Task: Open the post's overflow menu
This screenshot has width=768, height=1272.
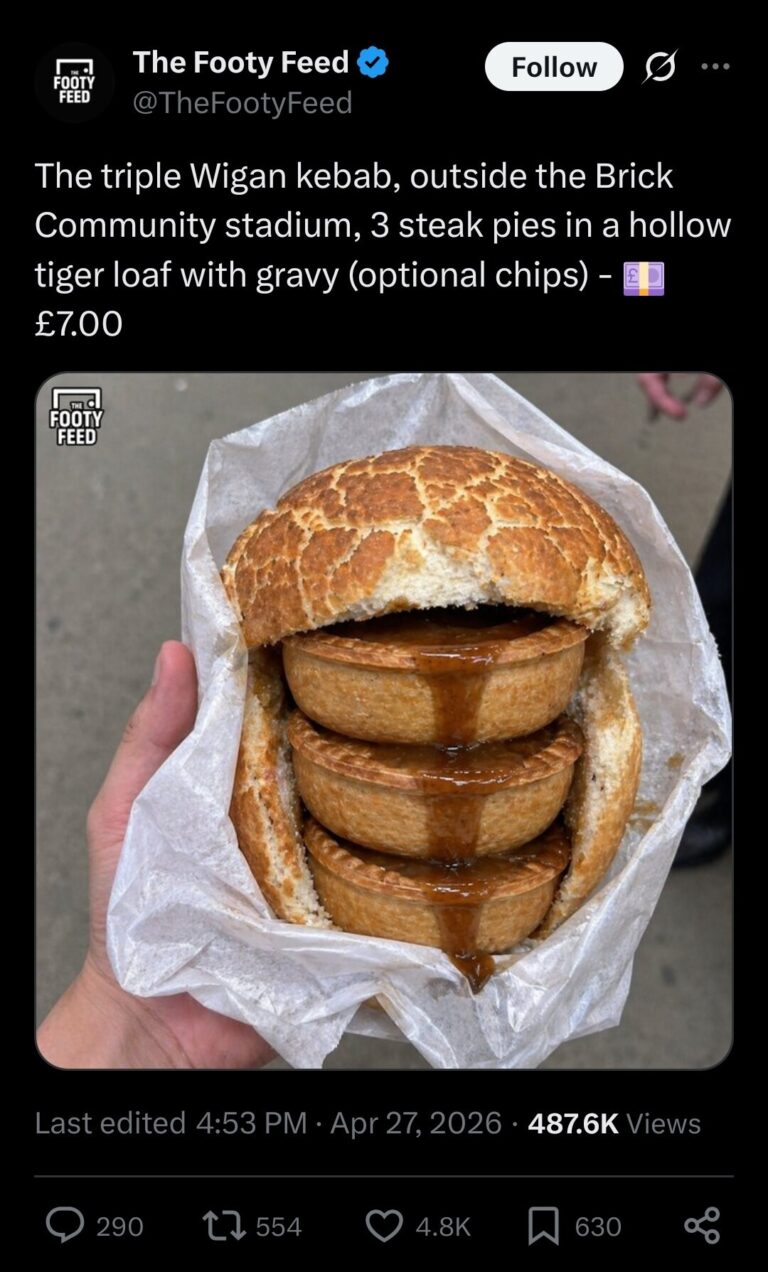Action: (715, 67)
